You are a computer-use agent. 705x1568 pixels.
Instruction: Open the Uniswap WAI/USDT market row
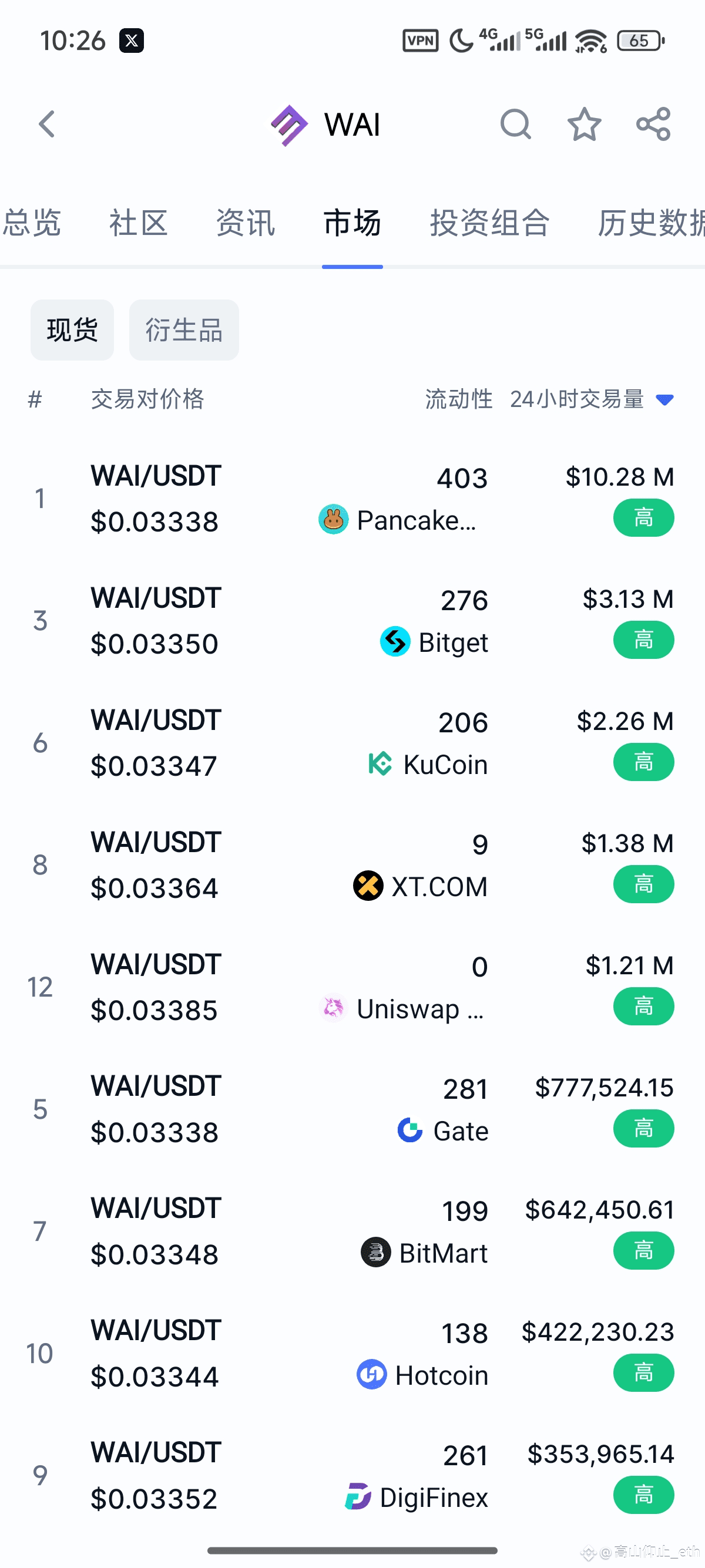352,987
